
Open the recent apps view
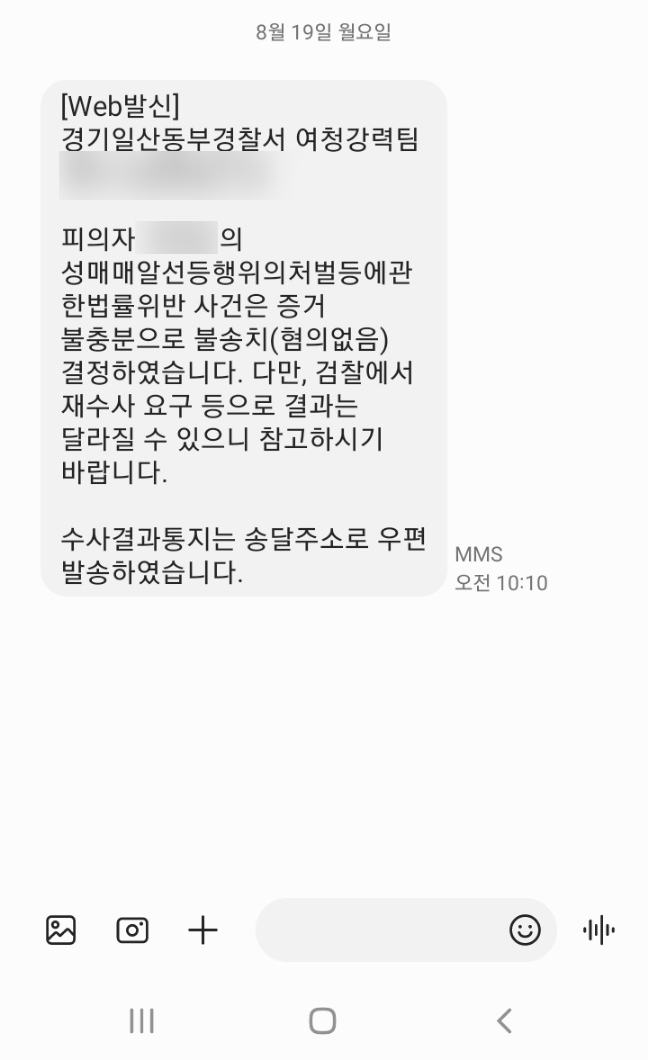(142, 1020)
